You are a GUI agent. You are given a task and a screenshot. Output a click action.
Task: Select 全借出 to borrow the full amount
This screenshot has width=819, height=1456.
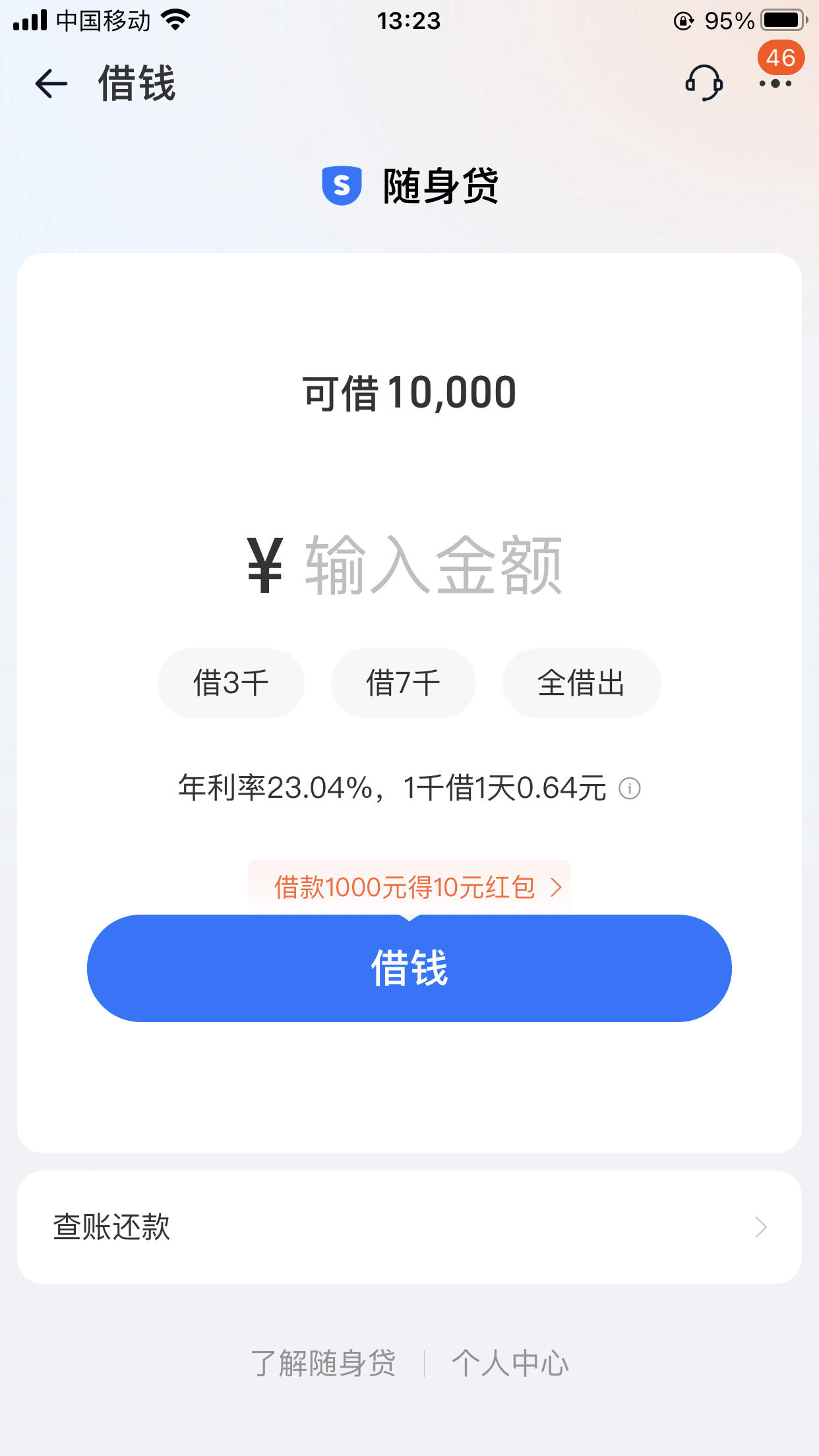(582, 683)
